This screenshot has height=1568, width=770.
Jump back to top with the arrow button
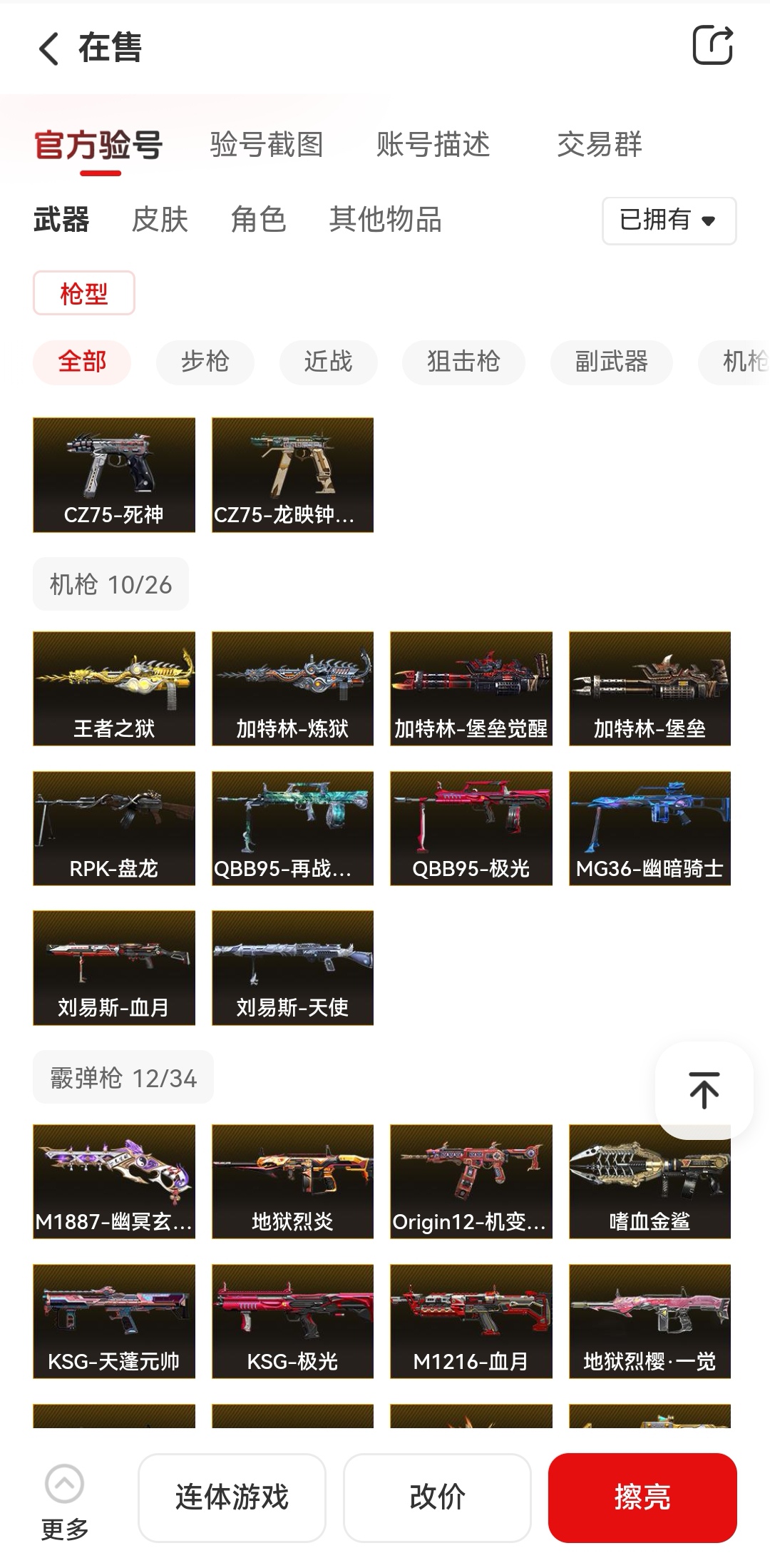[704, 1090]
